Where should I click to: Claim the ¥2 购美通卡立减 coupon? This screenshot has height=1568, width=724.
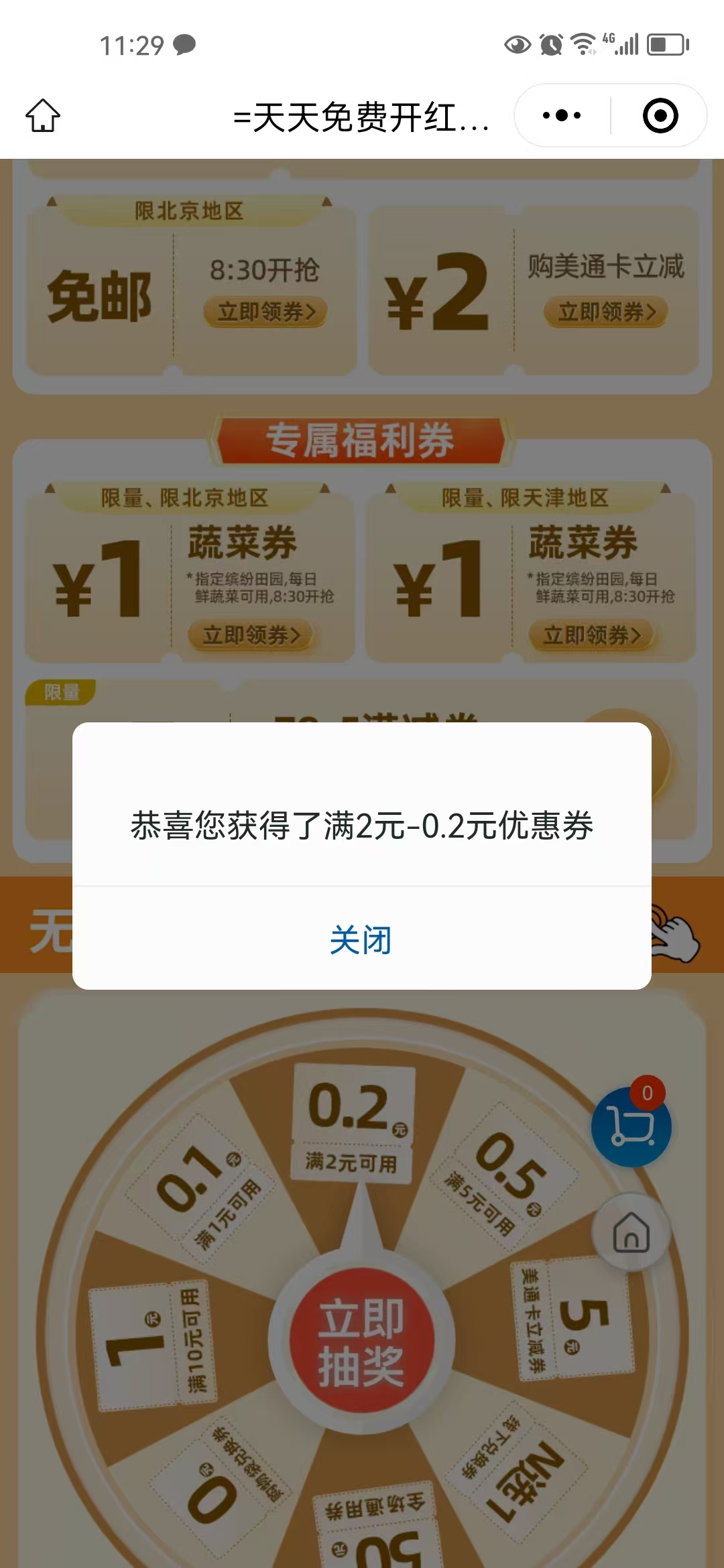pos(605,312)
